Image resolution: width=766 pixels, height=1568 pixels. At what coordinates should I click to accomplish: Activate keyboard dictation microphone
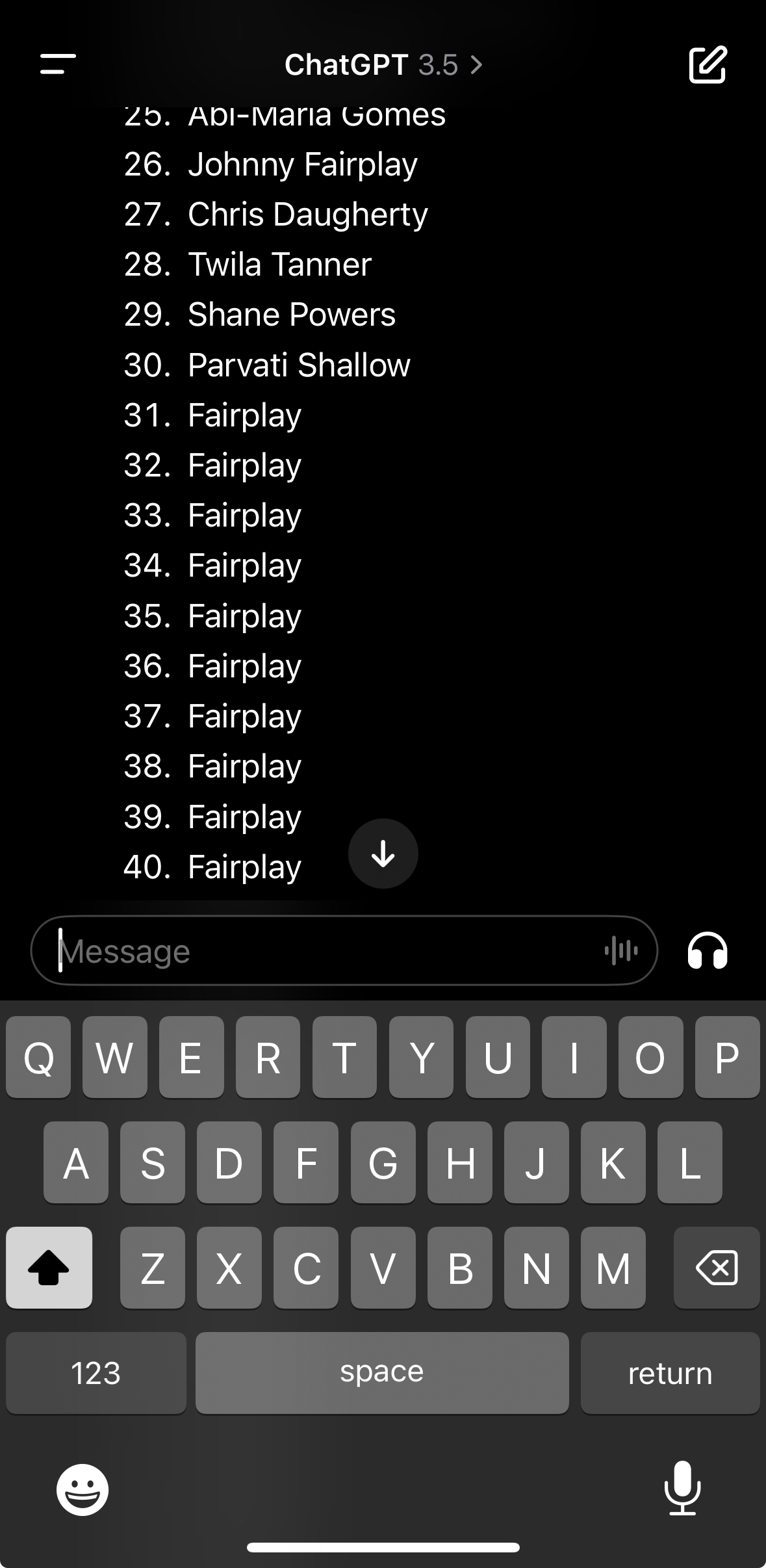click(682, 1488)
